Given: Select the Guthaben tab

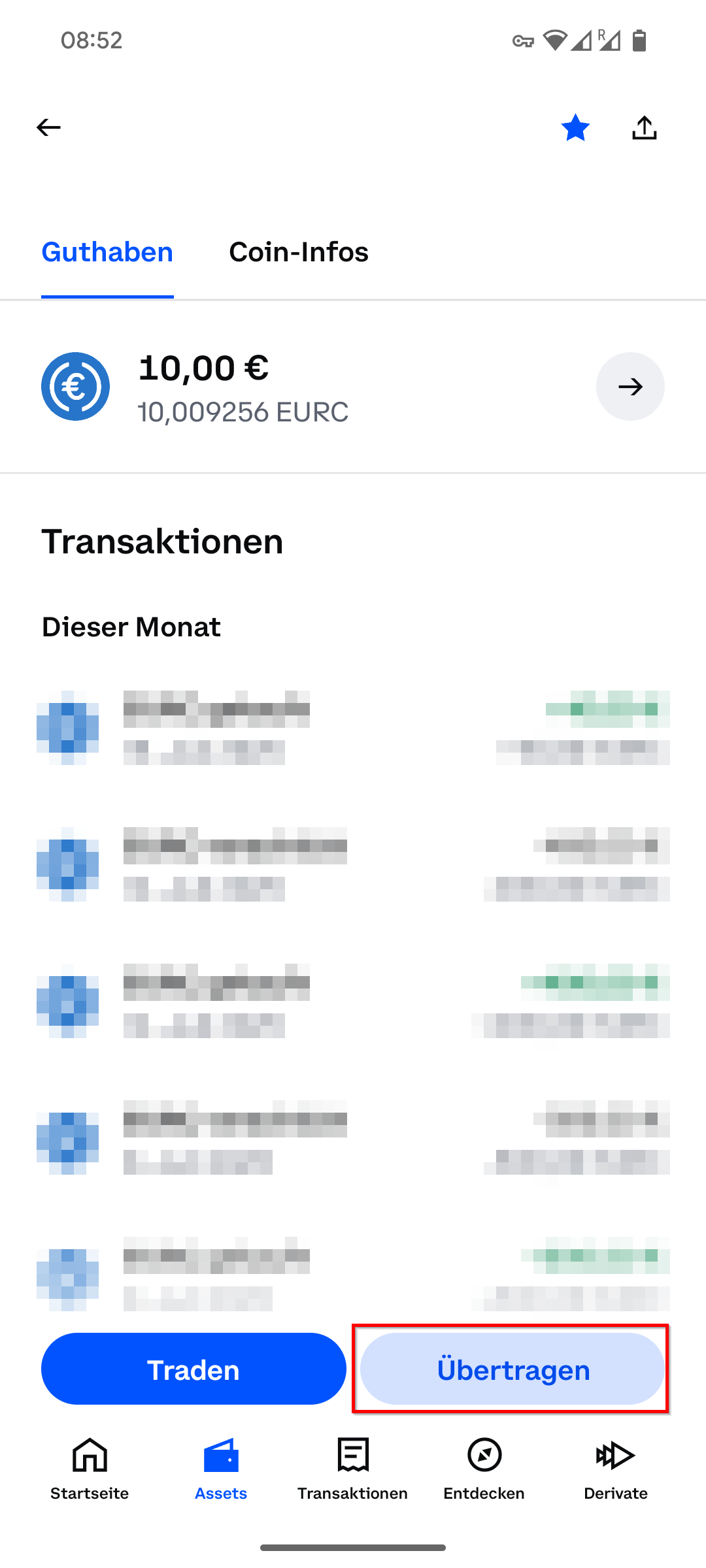Looking at the screenshot, I should click(x=107, y=252).
